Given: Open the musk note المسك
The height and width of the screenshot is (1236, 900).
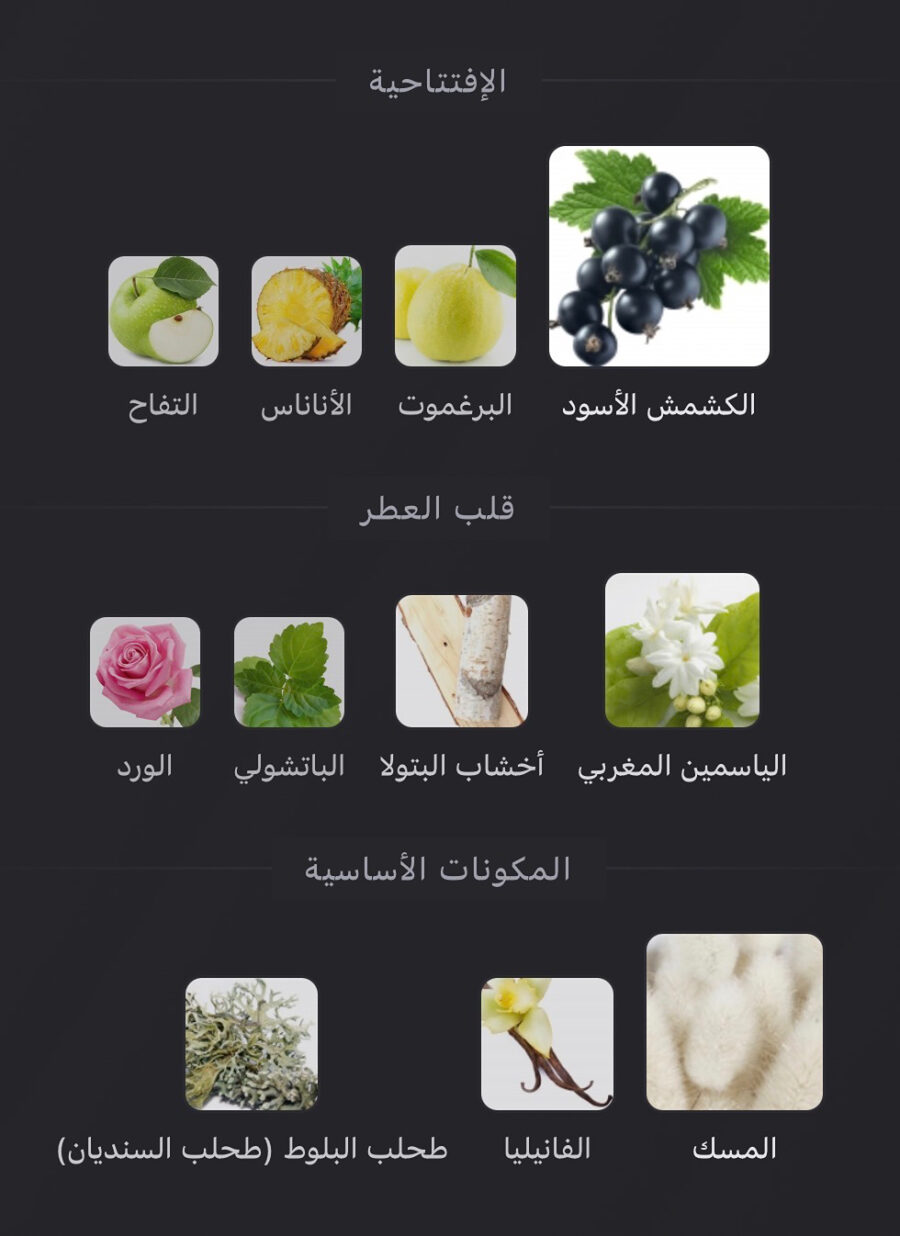Looking at the screenshot, I should (734, 1022).
